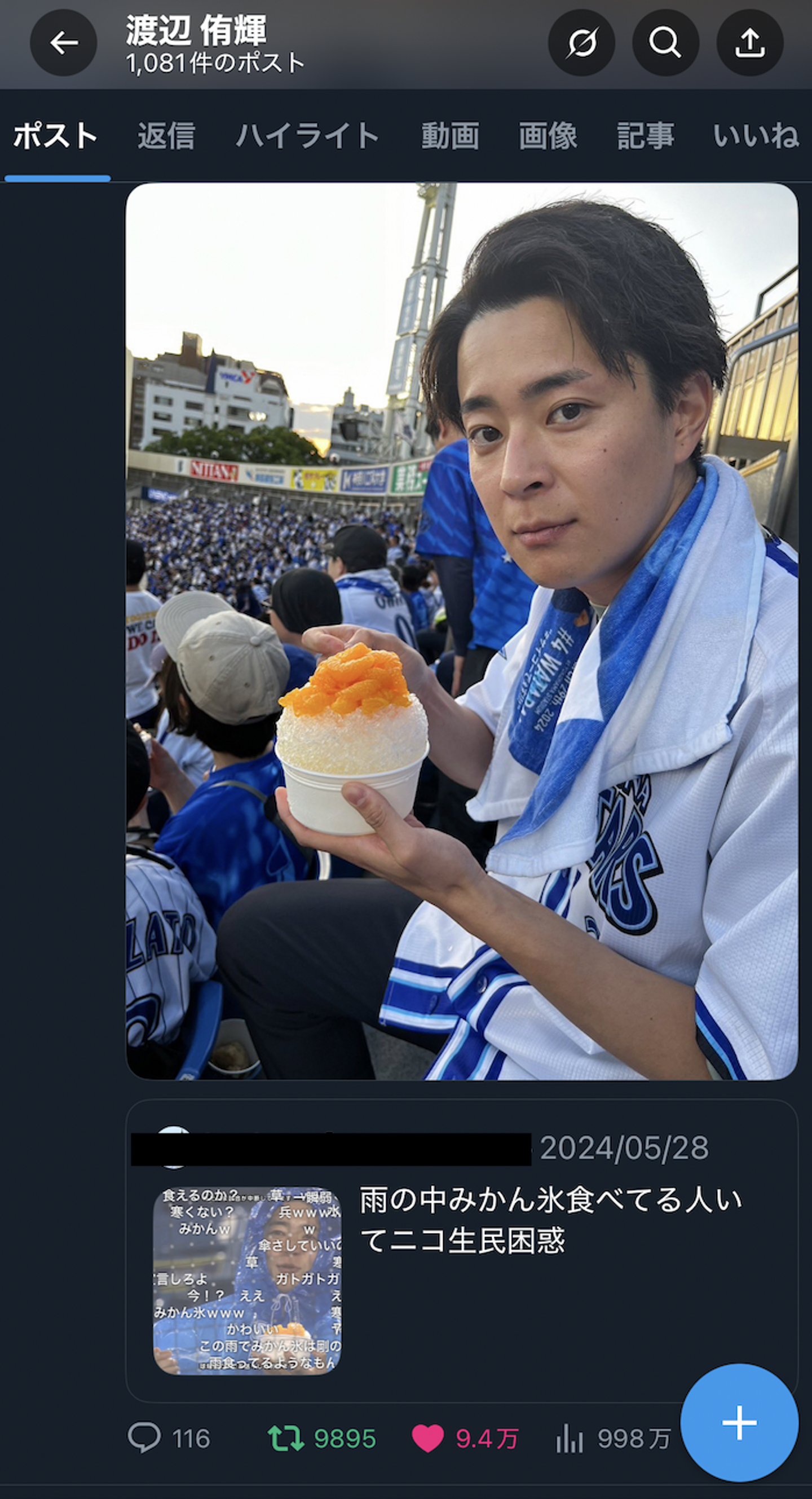Compose a new post with plus button

tap(739, 1422)
